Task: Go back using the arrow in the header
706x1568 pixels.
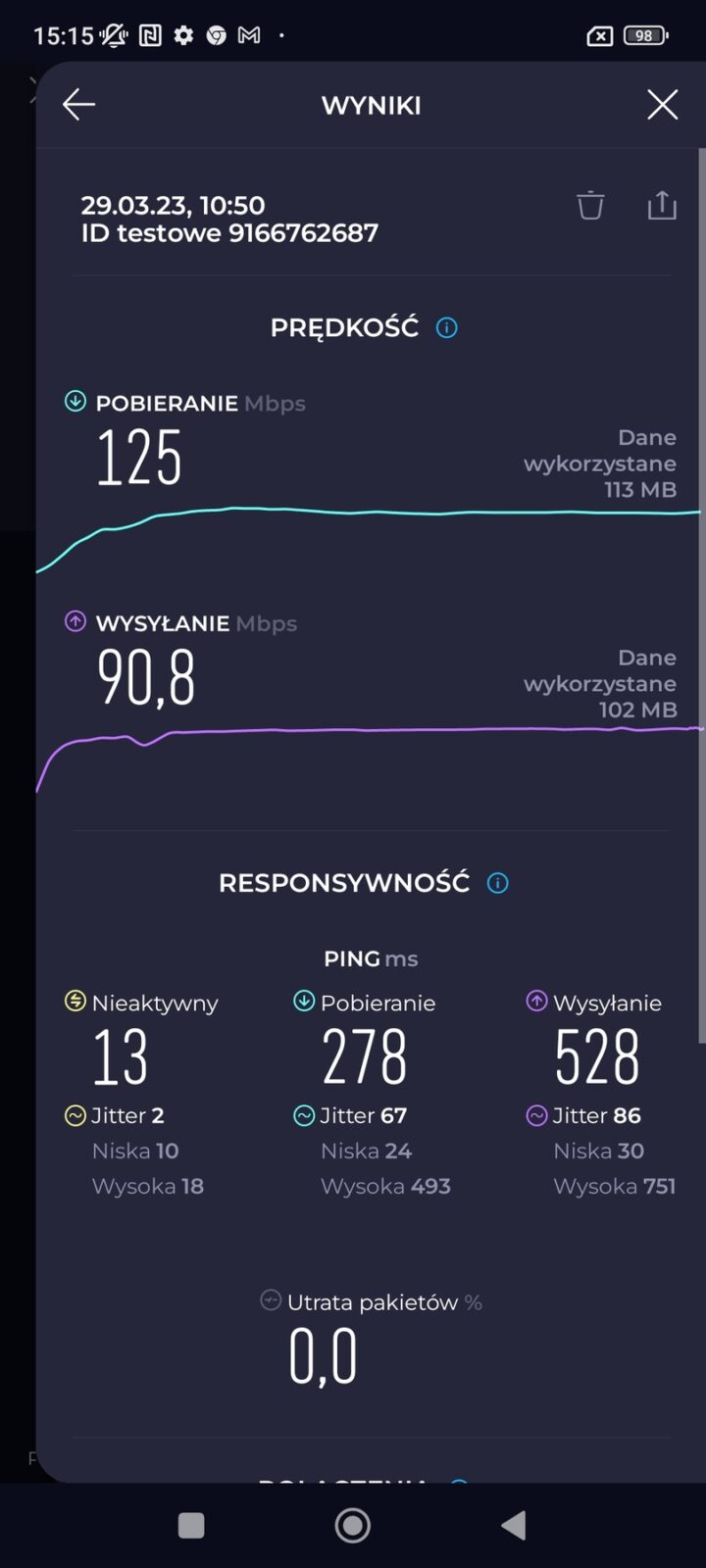Action: tap(78, 104)
